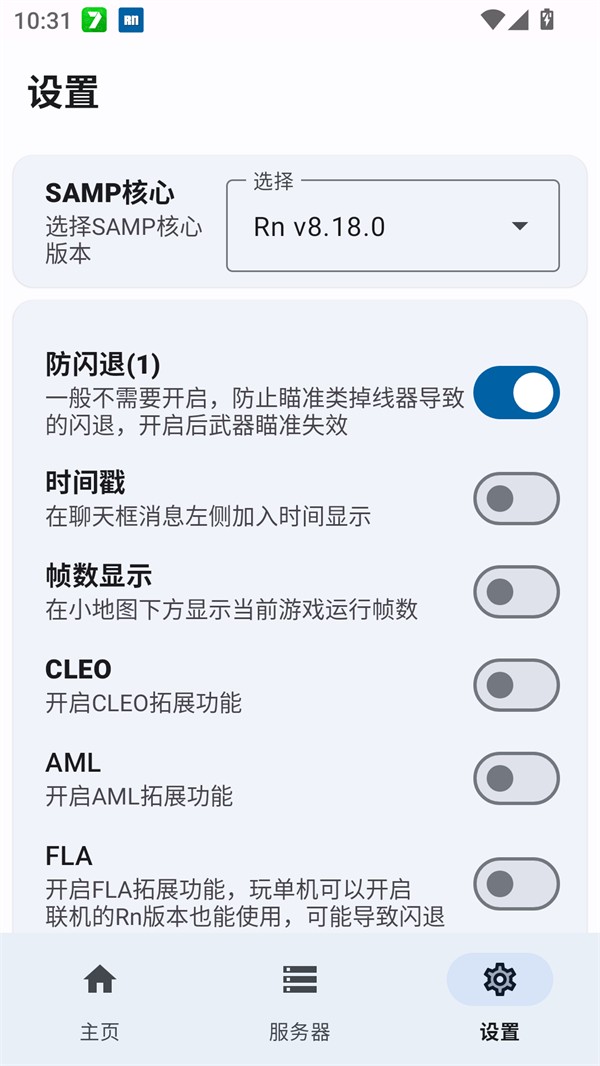Screen dimensions: 600x1066
Task: Turn on 帧数显示 frame rate display
Action: pos(516,591)
